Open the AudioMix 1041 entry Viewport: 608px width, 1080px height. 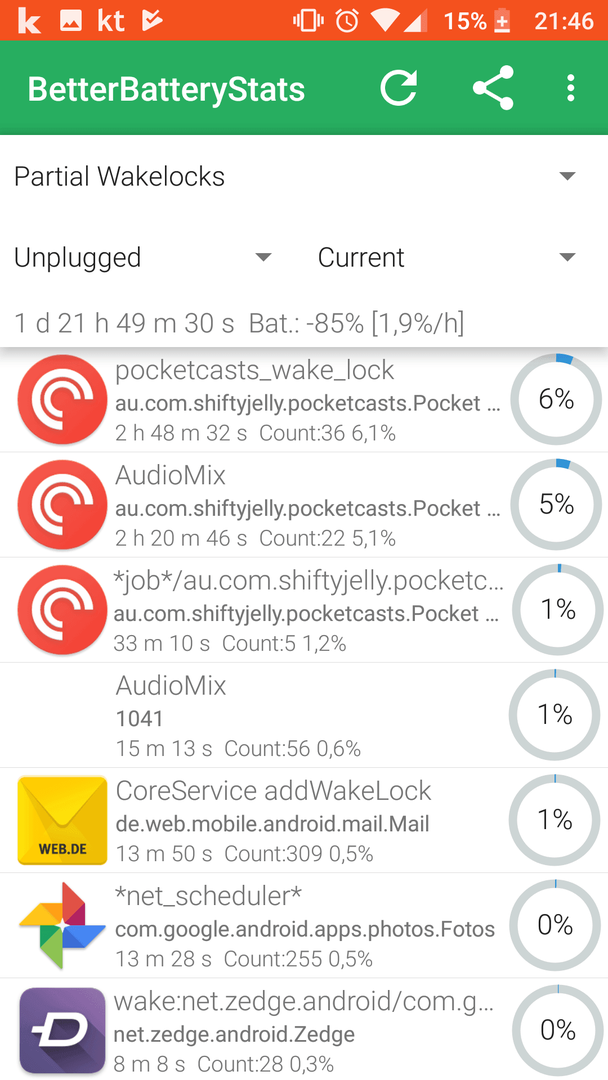[x=304, y=716]
